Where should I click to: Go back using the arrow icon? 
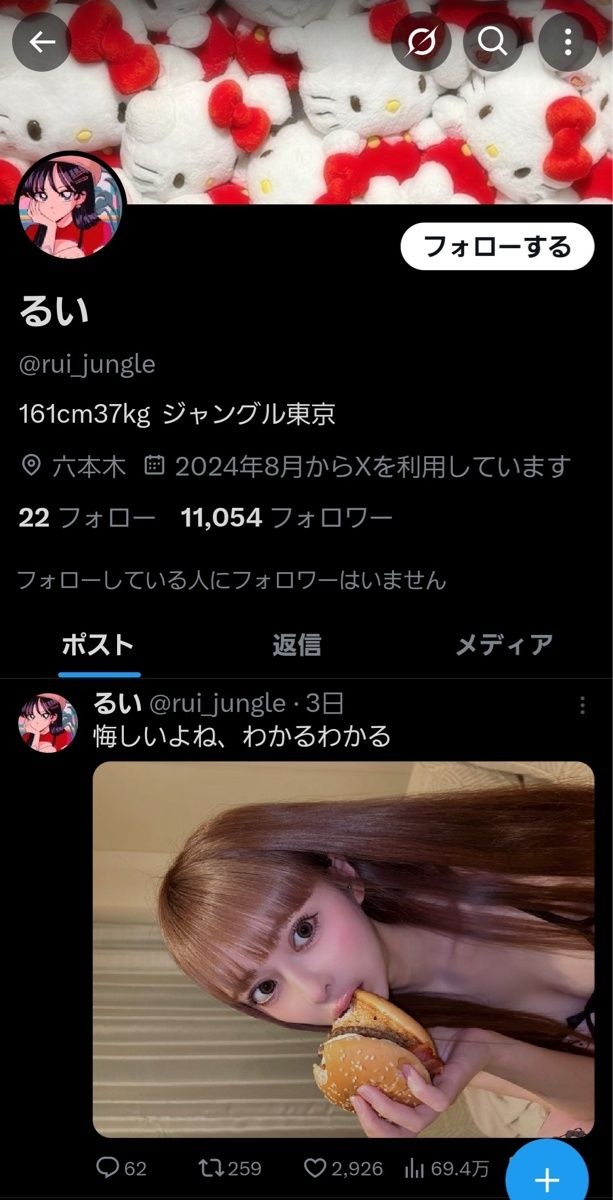(x=41, y=42)
